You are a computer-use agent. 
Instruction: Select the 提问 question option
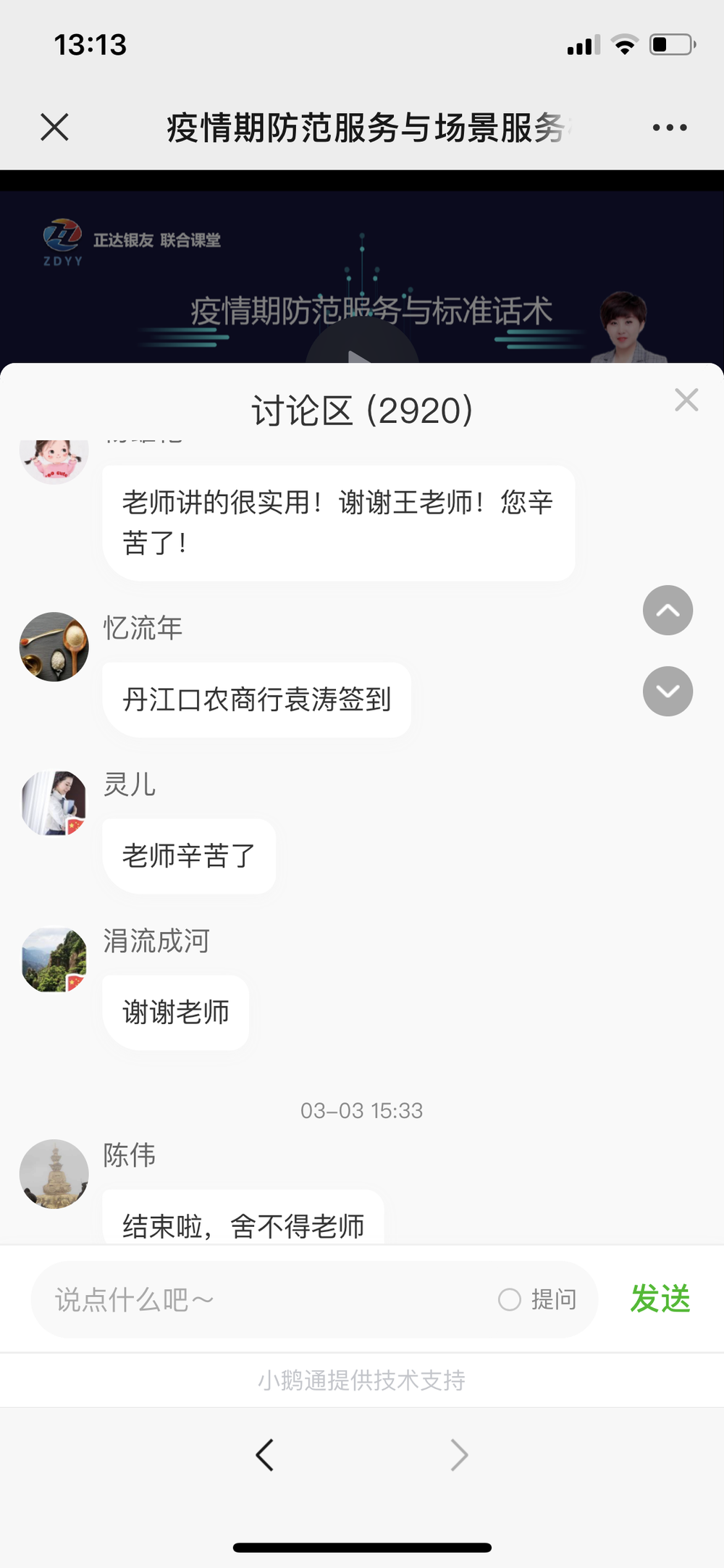point(538,1300)
